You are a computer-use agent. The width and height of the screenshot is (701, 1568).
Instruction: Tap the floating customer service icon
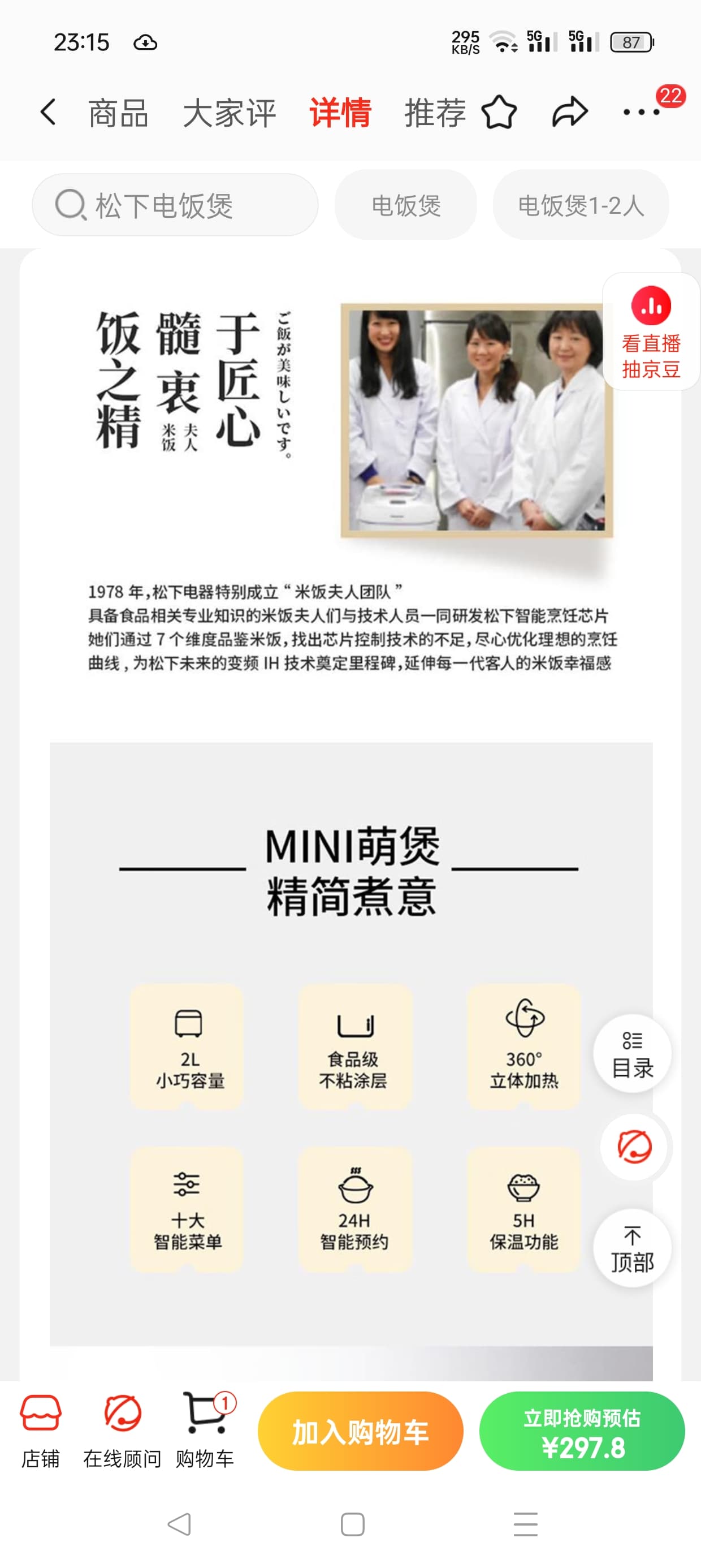pos(635,1147)
